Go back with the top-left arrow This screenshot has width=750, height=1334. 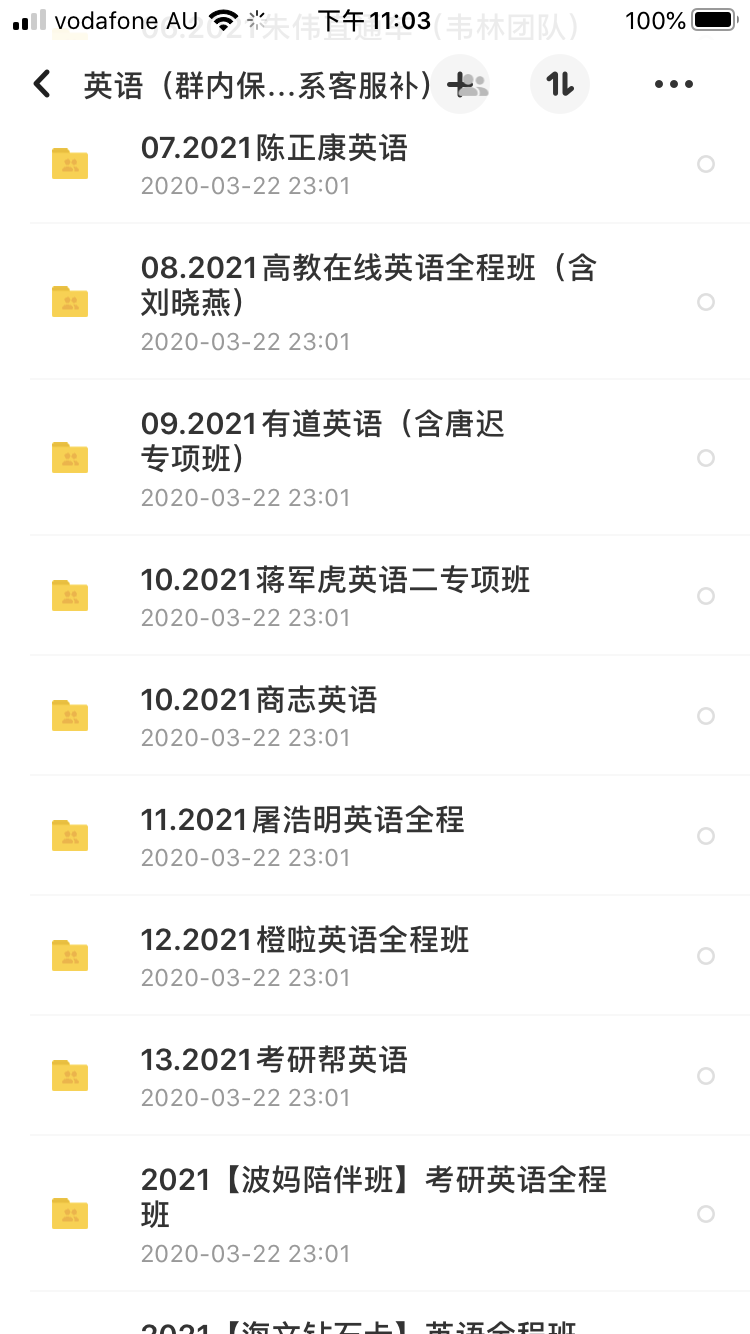pos(42,84)
